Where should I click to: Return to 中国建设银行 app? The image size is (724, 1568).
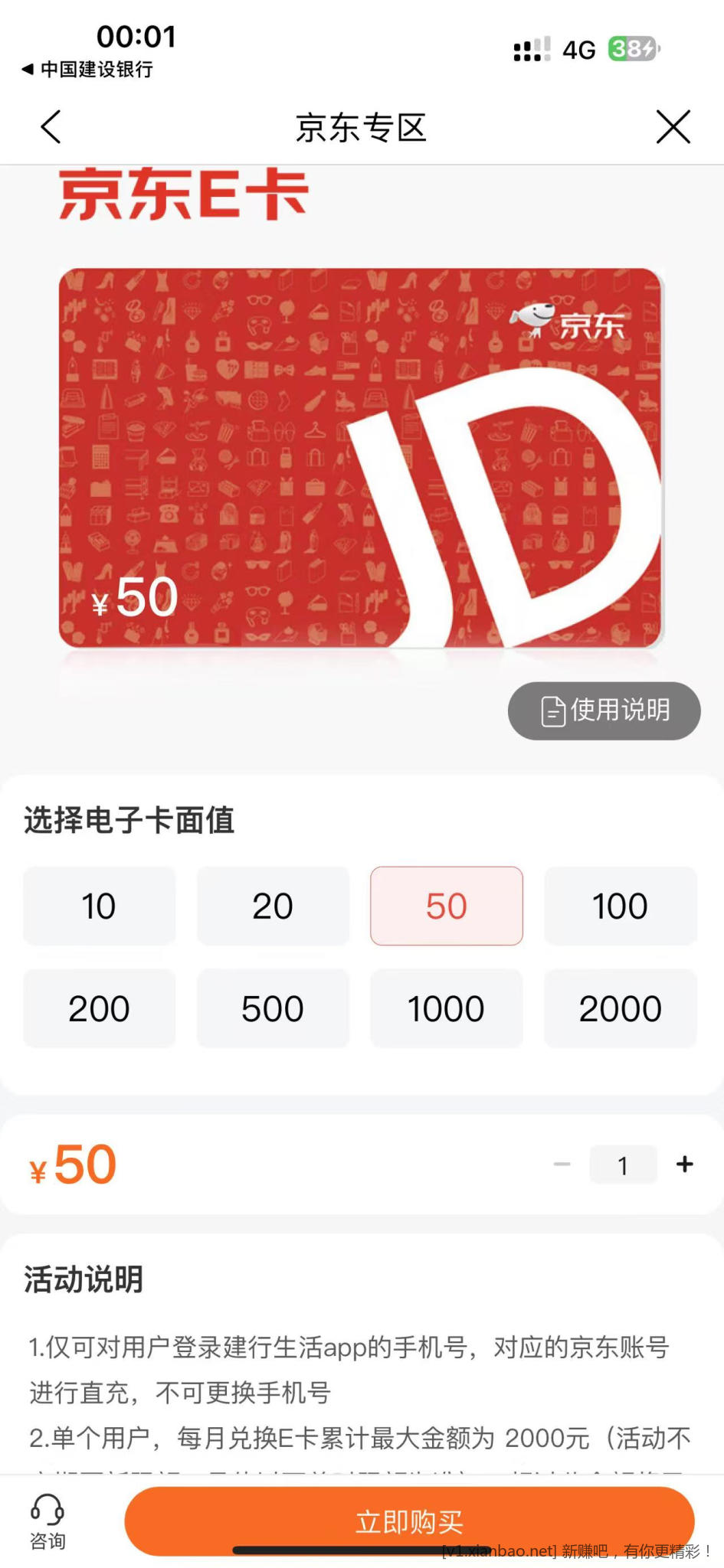88,70
